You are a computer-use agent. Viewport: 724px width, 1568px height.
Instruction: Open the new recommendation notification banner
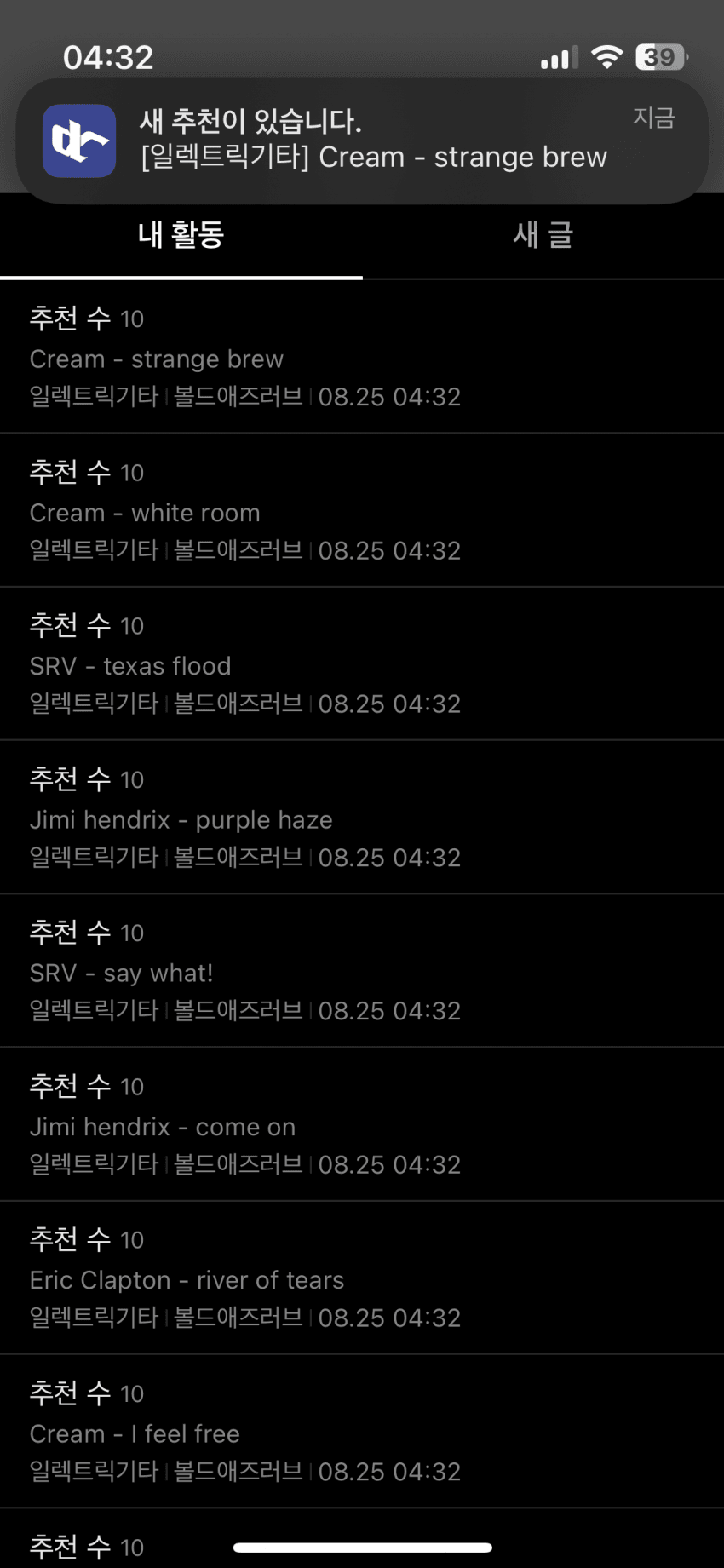point(362,141)
